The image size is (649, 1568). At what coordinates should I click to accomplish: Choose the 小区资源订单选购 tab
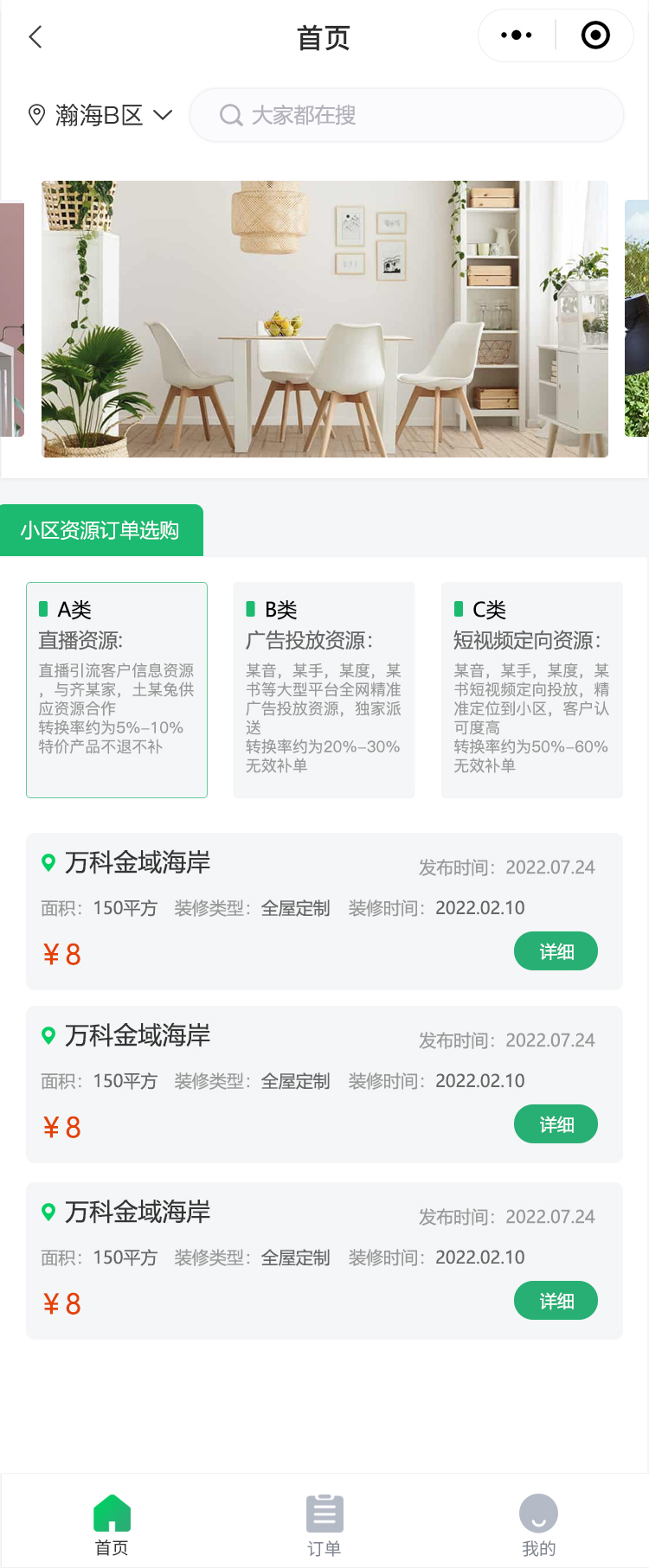point(101,530)
